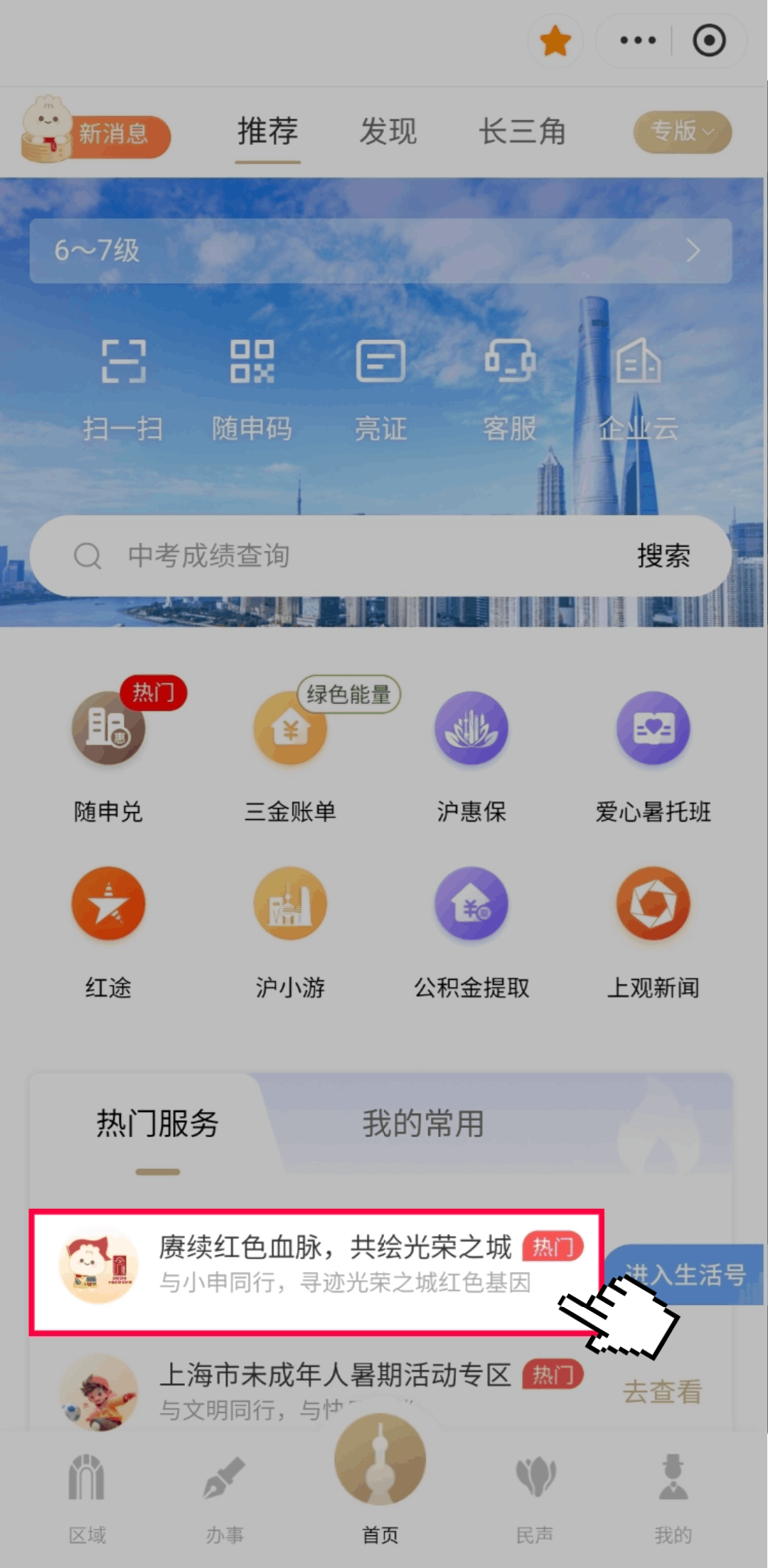Close the mini program via the circle icon
Screen dimensions: 768x1568
pos(709,41)
